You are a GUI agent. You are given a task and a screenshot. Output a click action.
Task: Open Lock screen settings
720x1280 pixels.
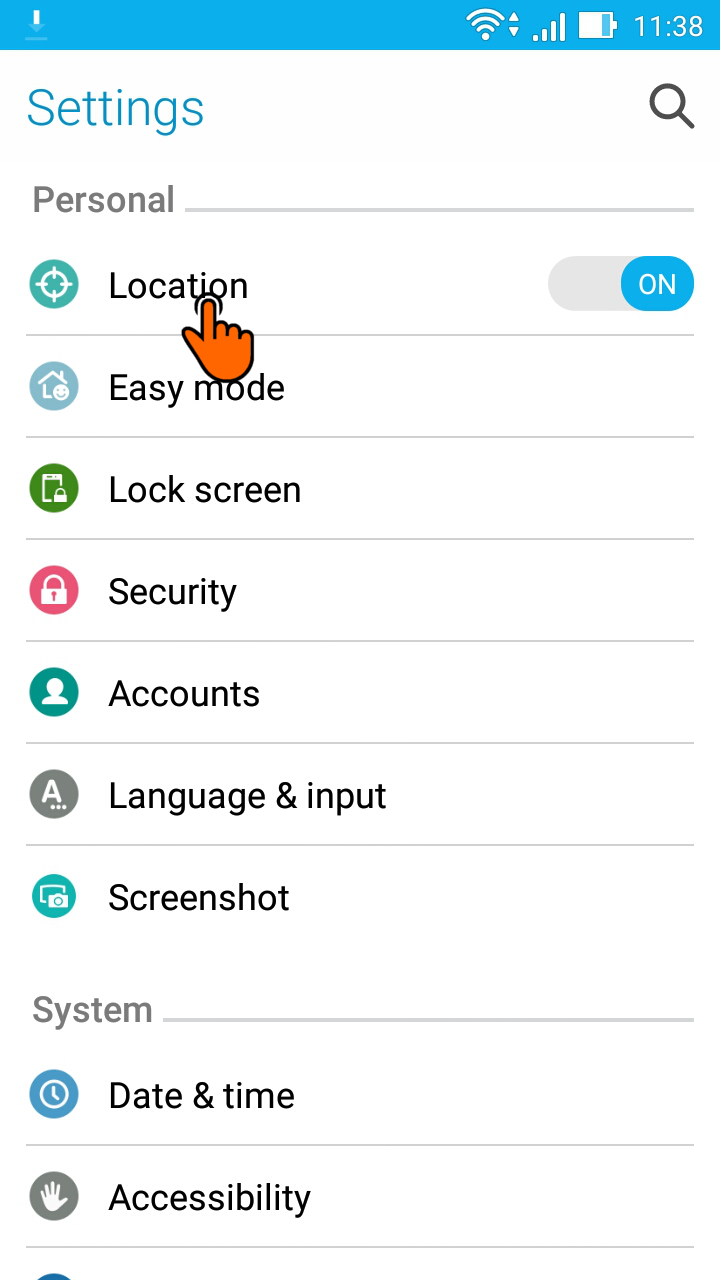point(360,489)
